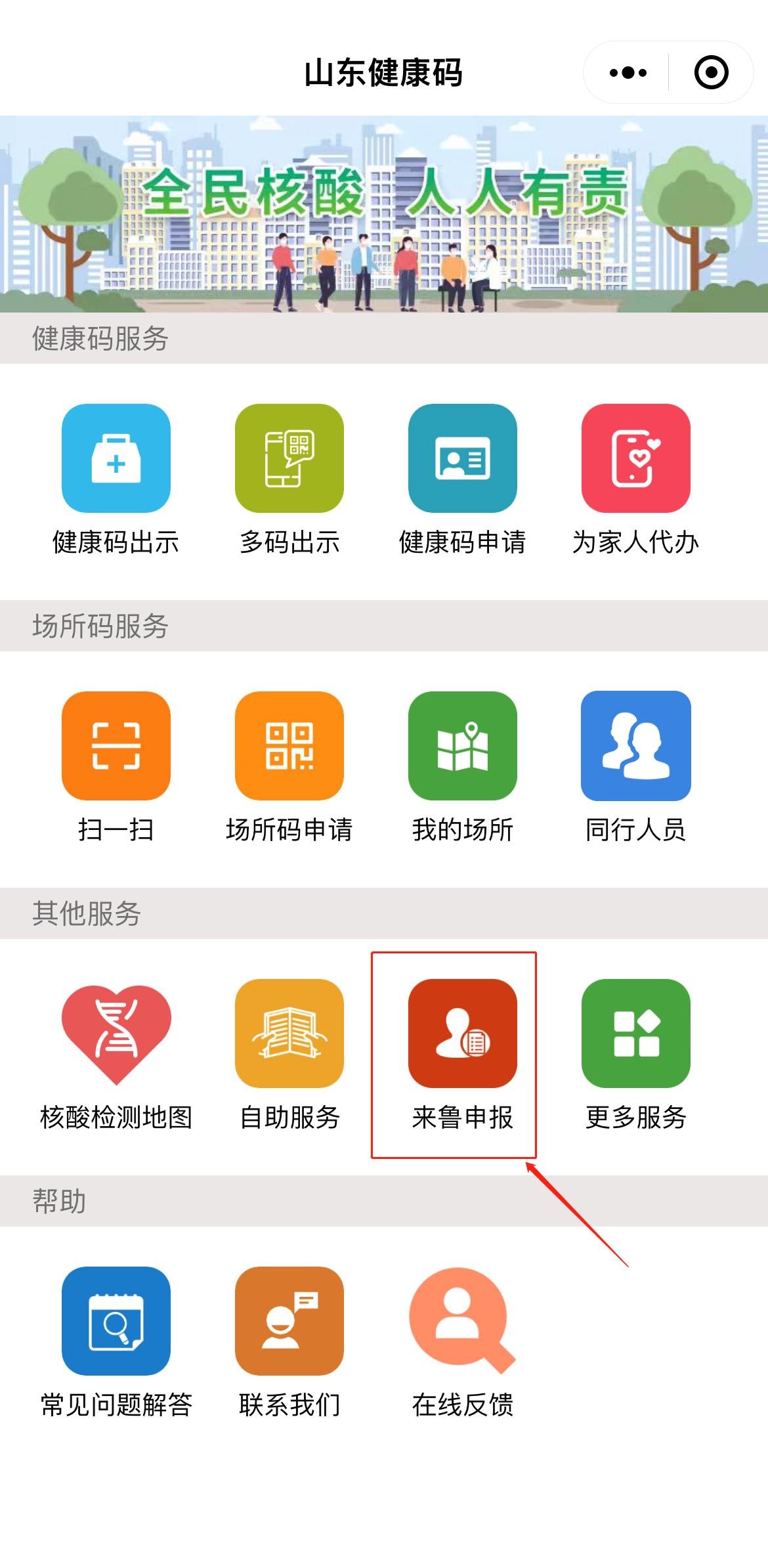Close the mini program via circle icon

[x=711, y=72]
